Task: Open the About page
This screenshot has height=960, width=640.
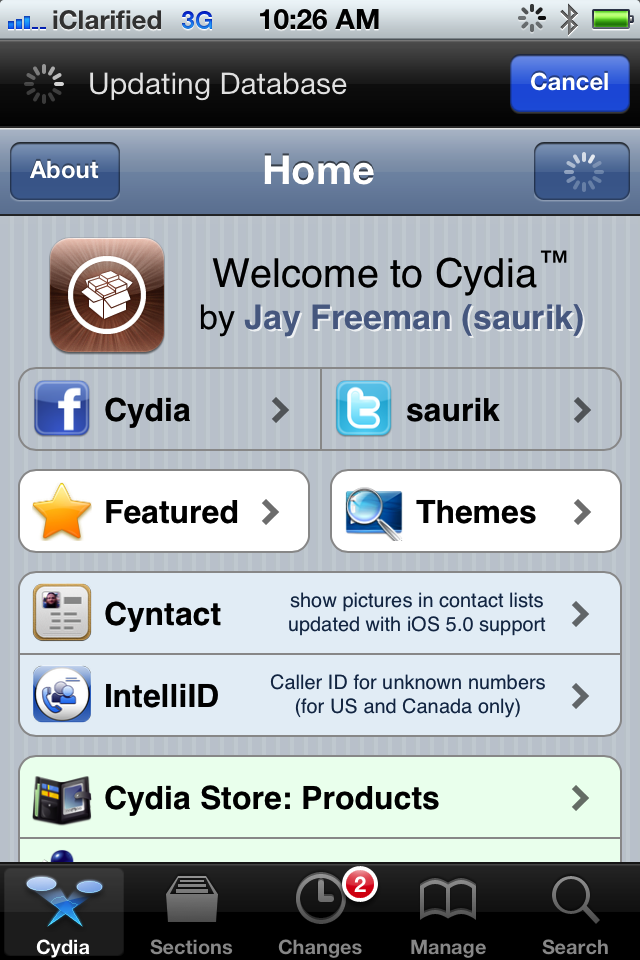Action: 65,171
